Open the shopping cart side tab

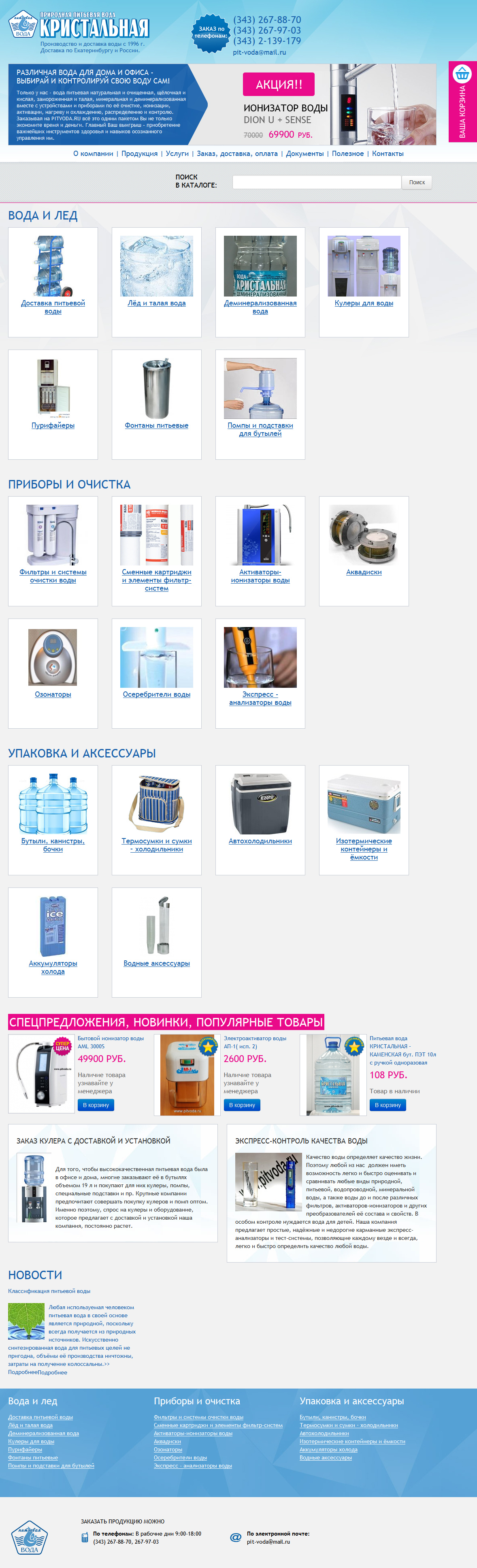(462, 102)
